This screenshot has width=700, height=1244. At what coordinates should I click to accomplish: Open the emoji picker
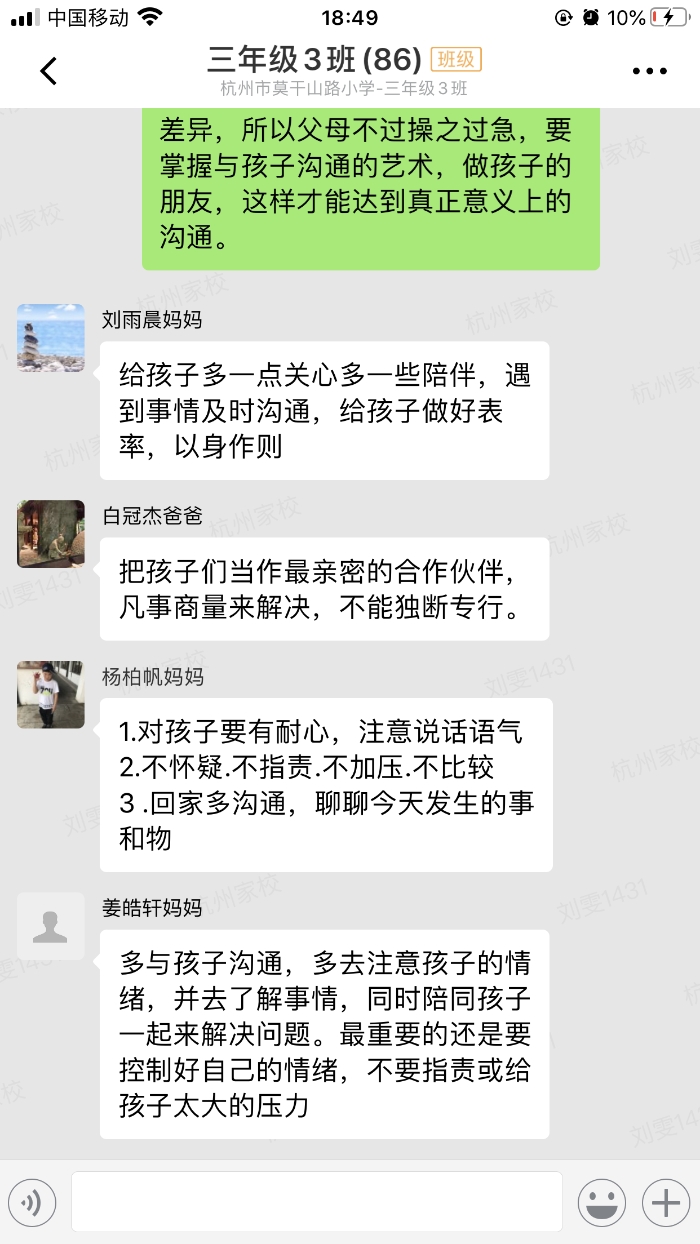(602, 1202)
